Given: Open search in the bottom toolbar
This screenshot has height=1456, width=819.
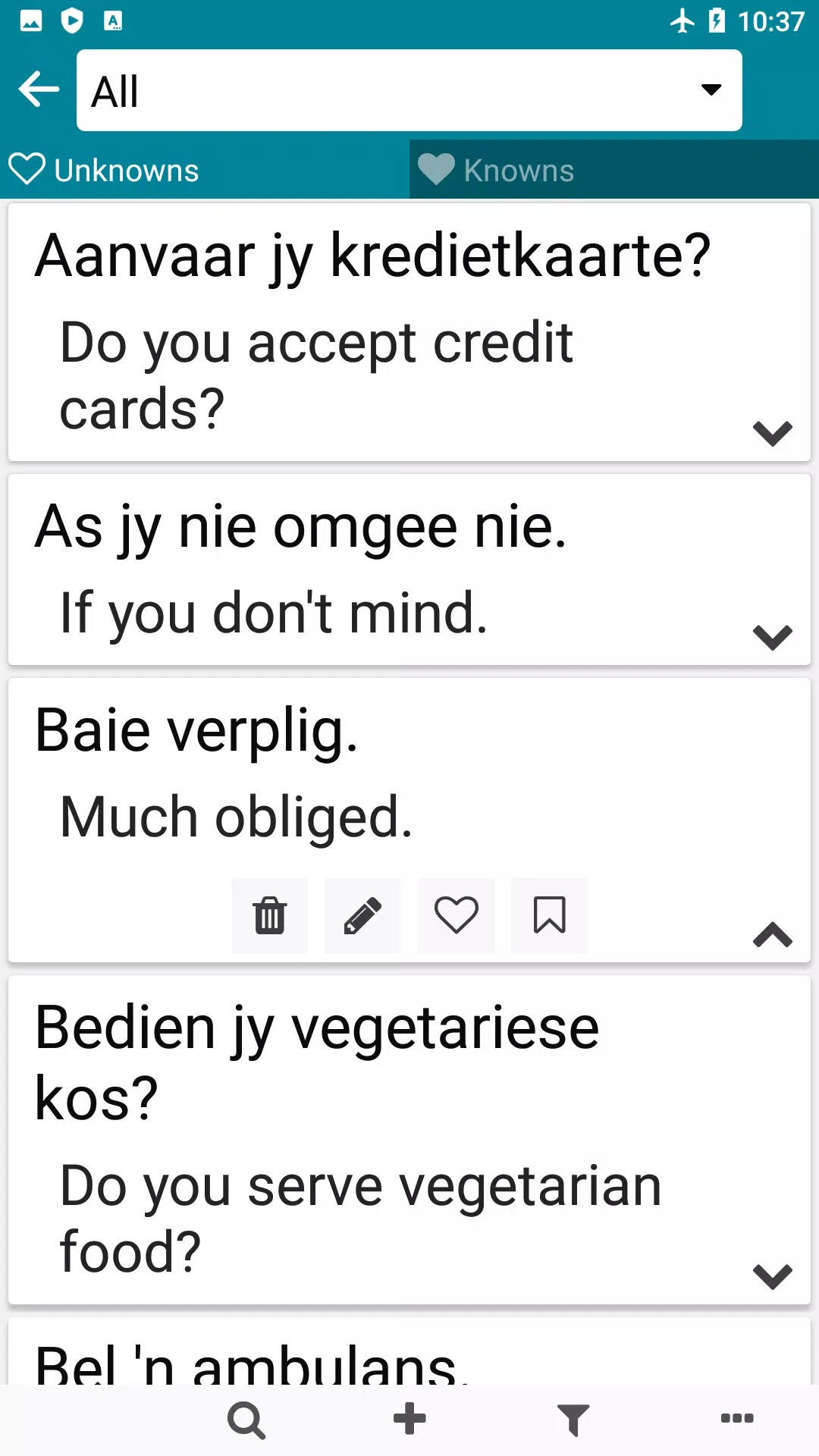Looking at the screenshot, I should [246, 1420].
